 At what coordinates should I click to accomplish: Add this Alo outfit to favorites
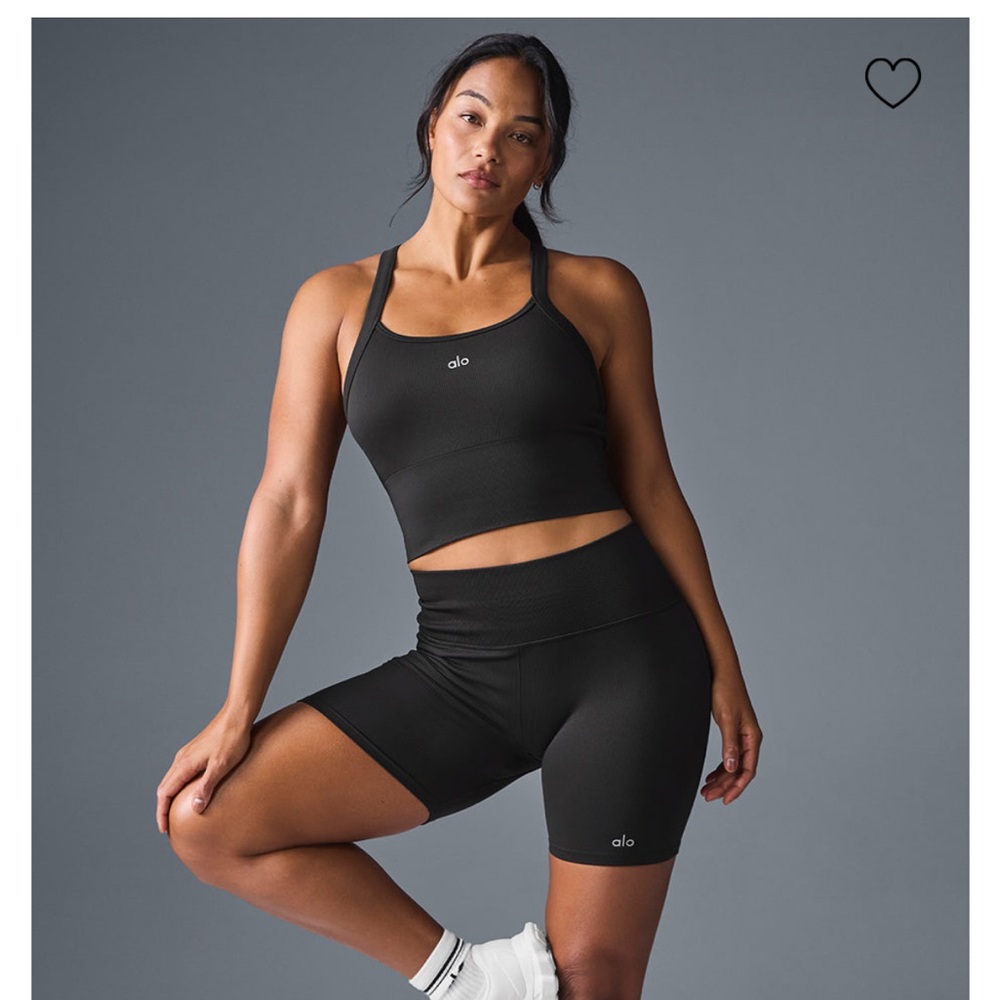tap(892, 82)
